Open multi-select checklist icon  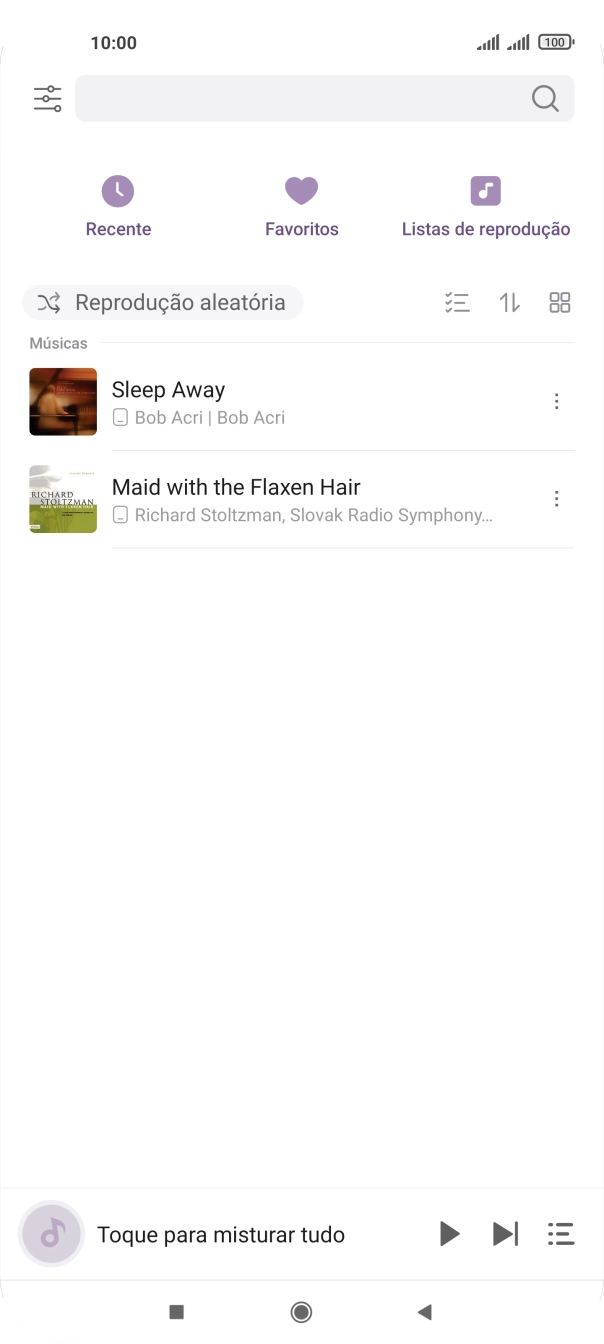[x=457, y=302]
